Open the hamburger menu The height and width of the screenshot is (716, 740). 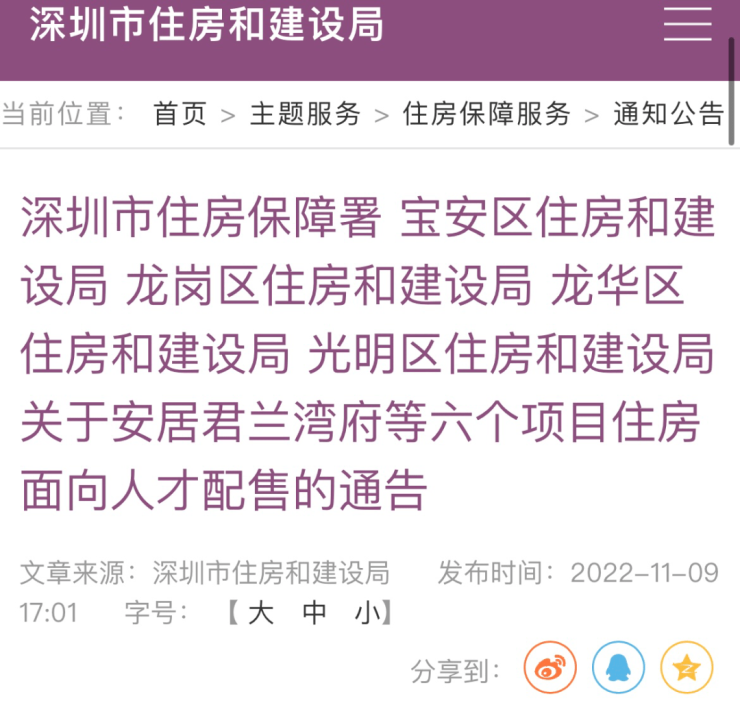pos(687,22)
